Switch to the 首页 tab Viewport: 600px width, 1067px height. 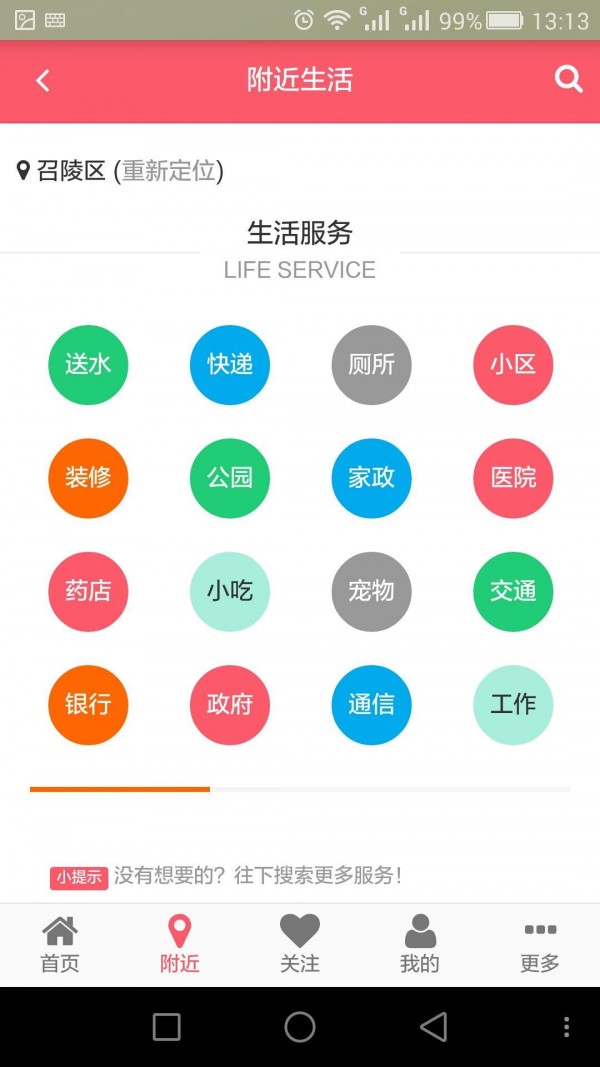point(60,945)
